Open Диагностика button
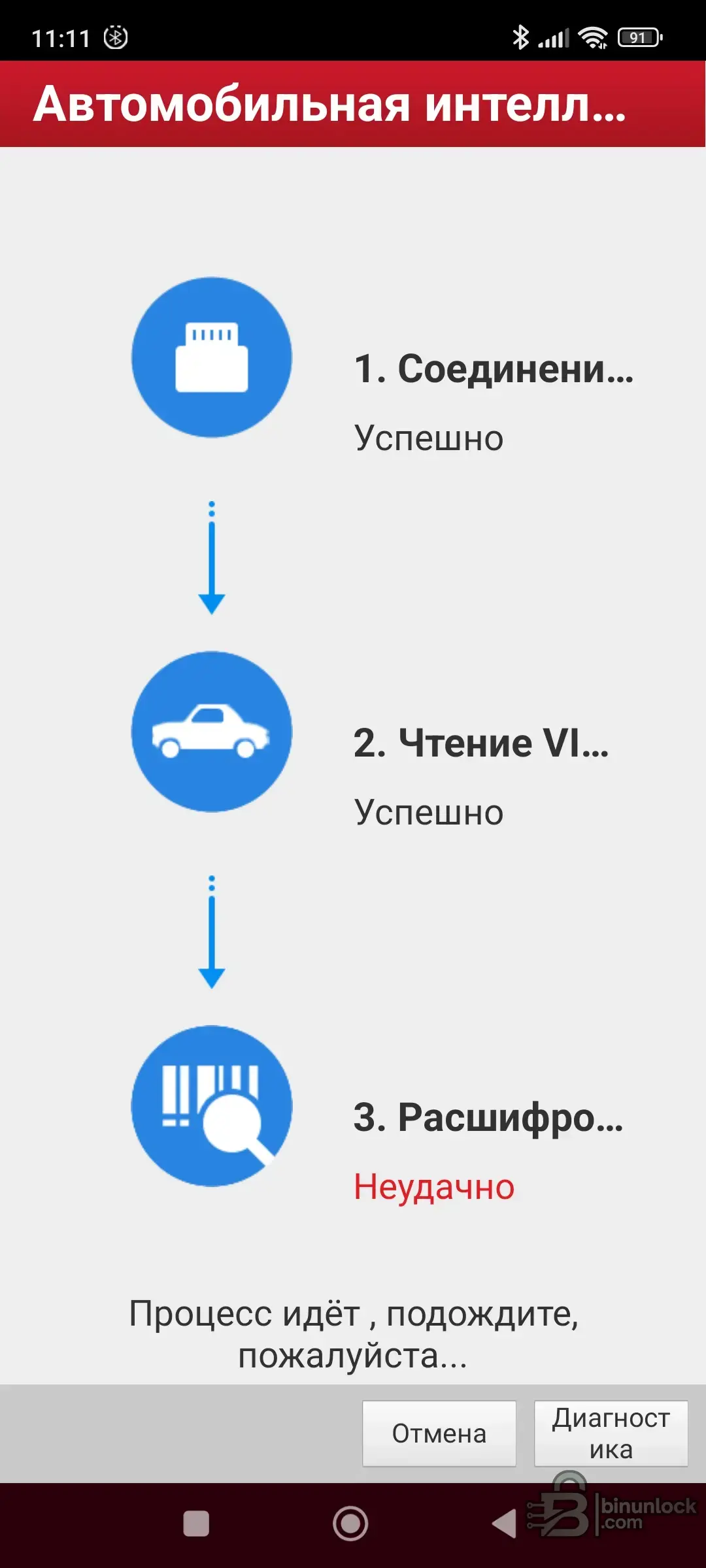This screenshot has width=706, height=1568. [611, 1433]
